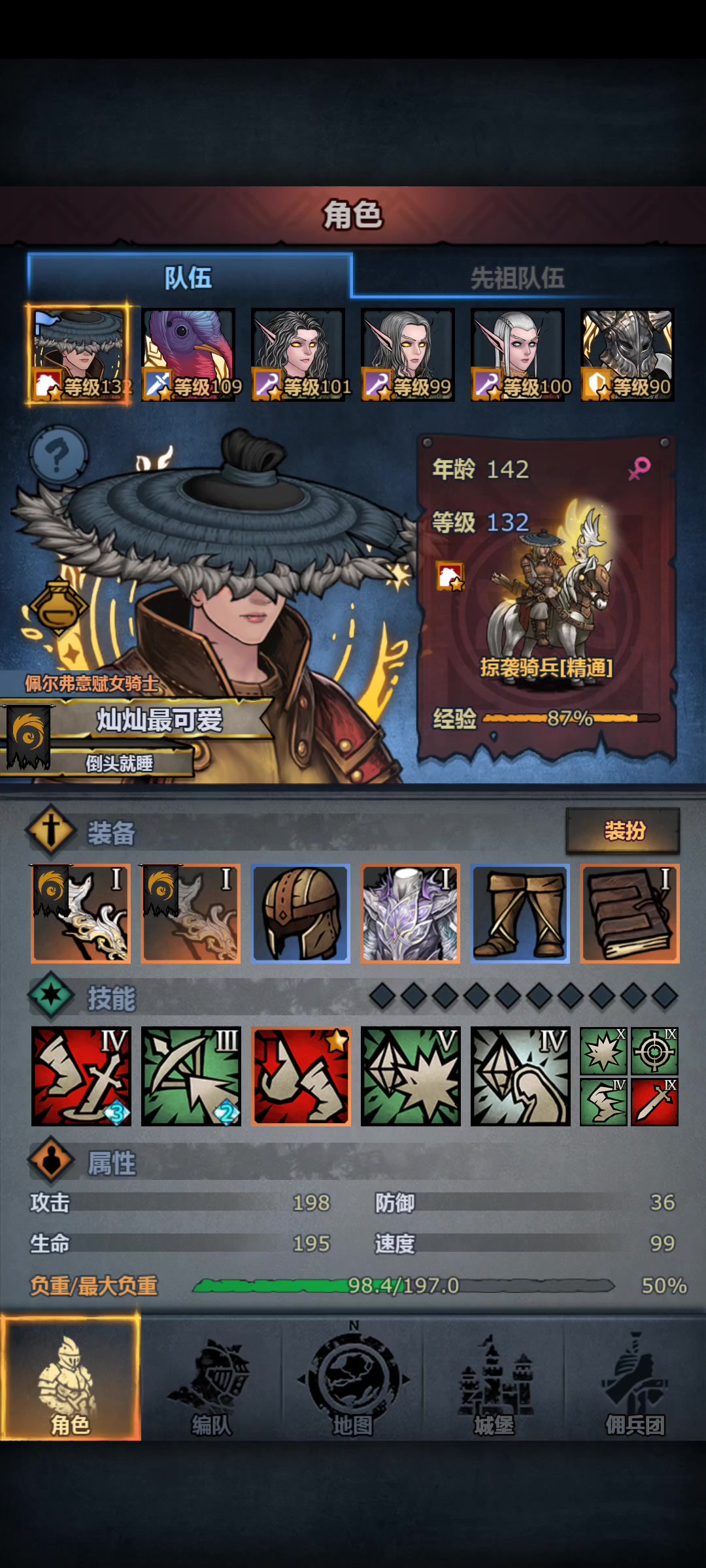View the green level V burst skill
Screen dimensions: 706x1568
tap(411, 1076)
